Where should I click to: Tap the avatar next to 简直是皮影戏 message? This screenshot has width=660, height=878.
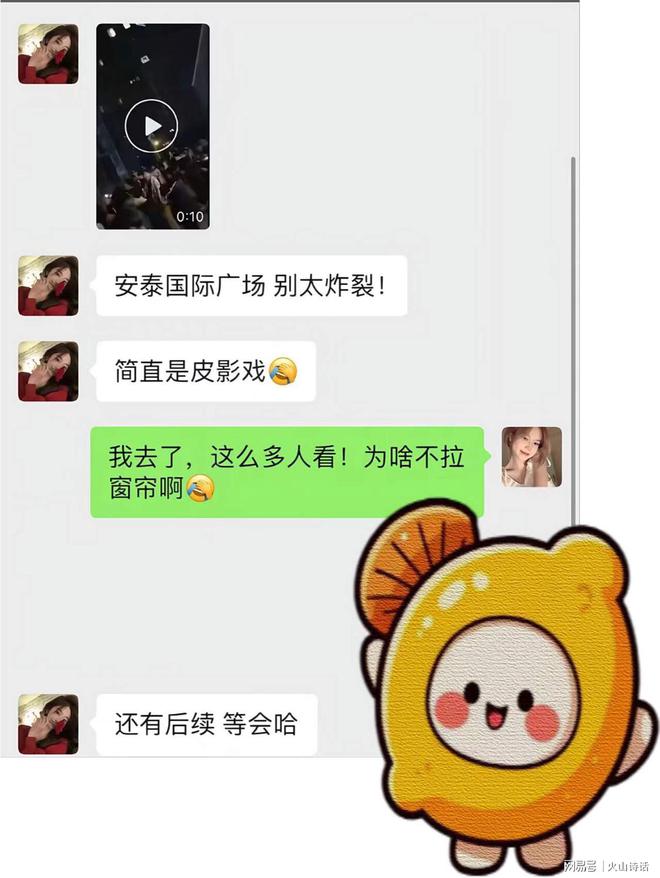coord(48,371)
